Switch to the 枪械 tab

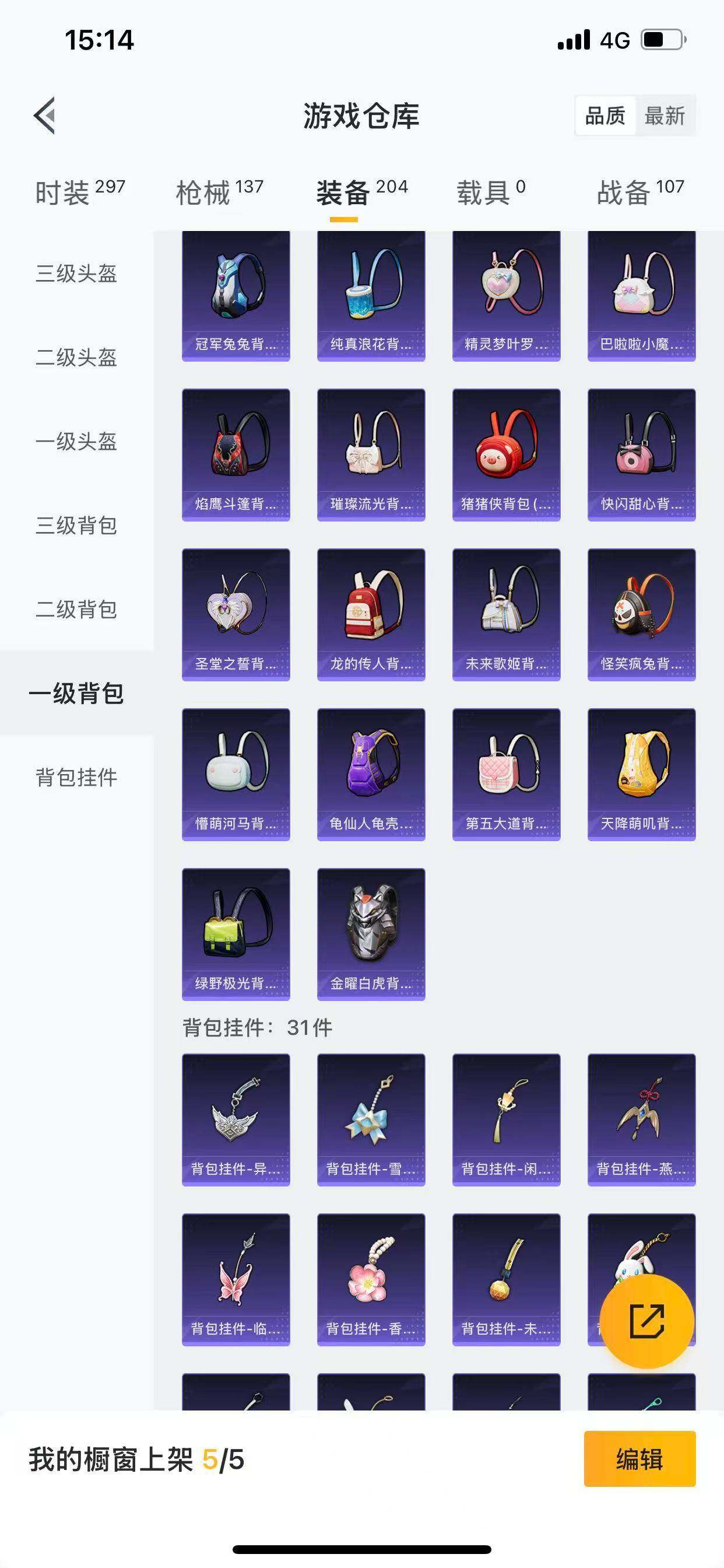click(x=205, y=190)
